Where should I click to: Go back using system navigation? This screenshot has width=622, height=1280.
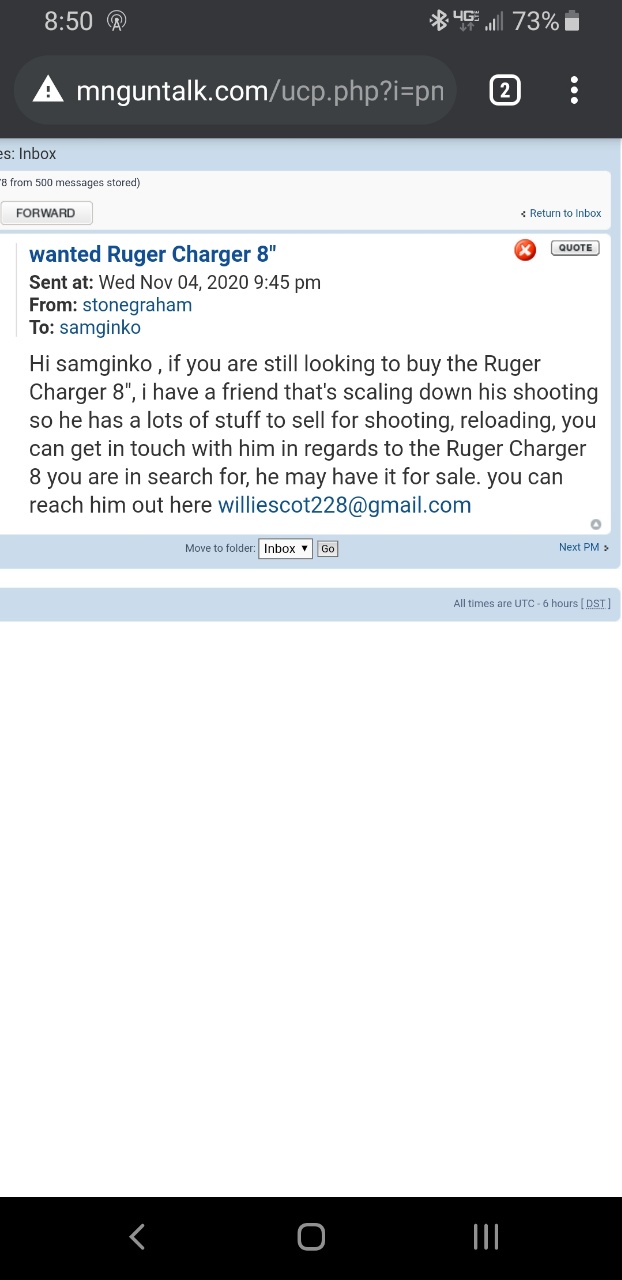(138, 1237)
